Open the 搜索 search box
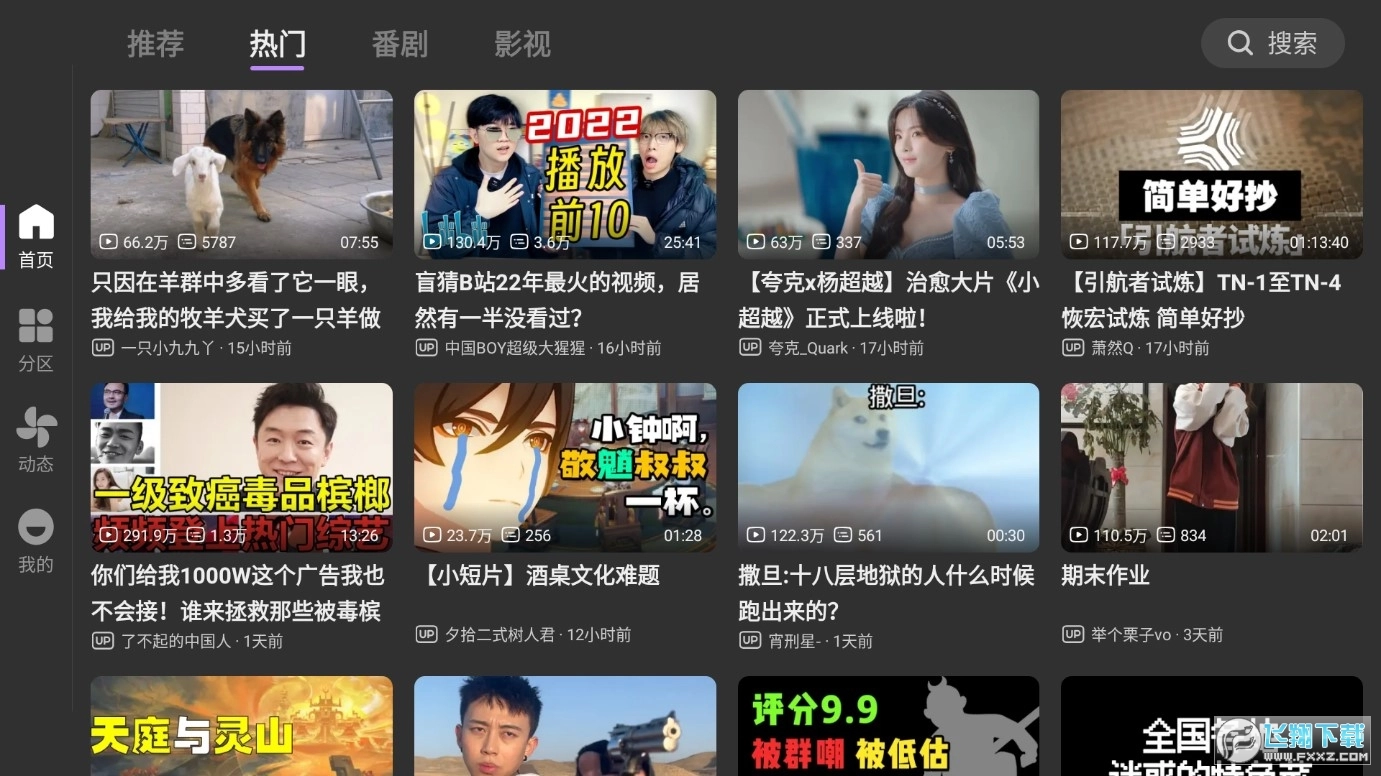Viewport: 1381px width, 776px height. click(x=1272, y=43)
